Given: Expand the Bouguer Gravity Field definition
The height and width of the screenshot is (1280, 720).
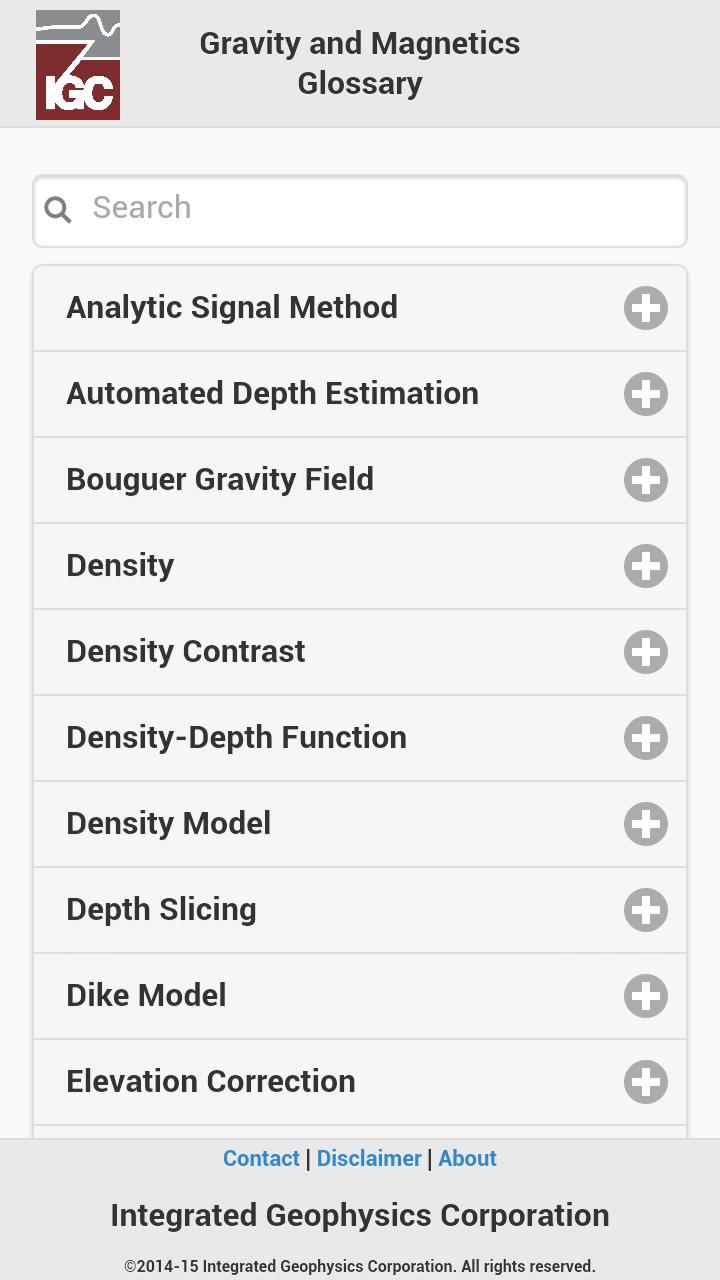Looking at the screenshot, I should click(x=645, y=480).
